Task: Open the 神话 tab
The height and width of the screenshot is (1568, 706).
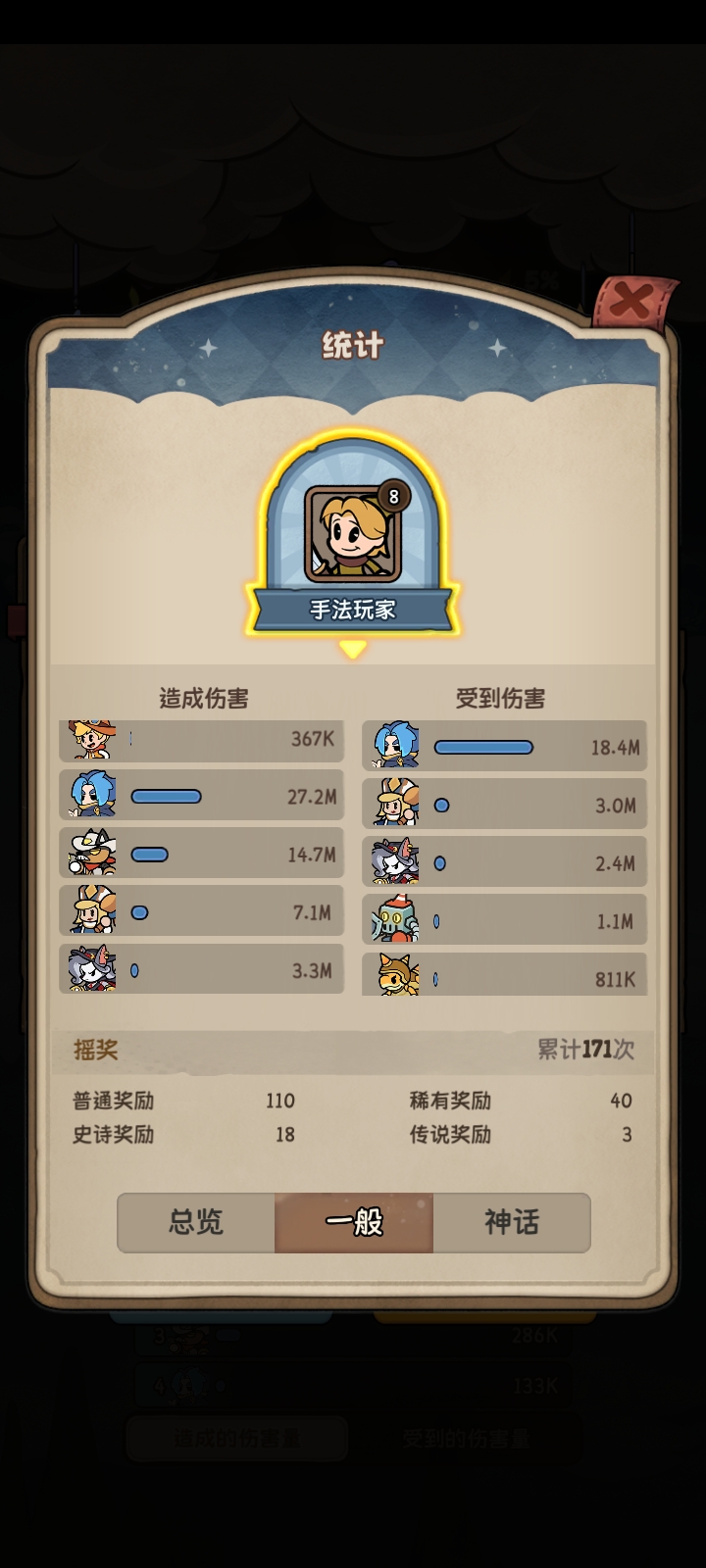Action: coord(512,1223)
